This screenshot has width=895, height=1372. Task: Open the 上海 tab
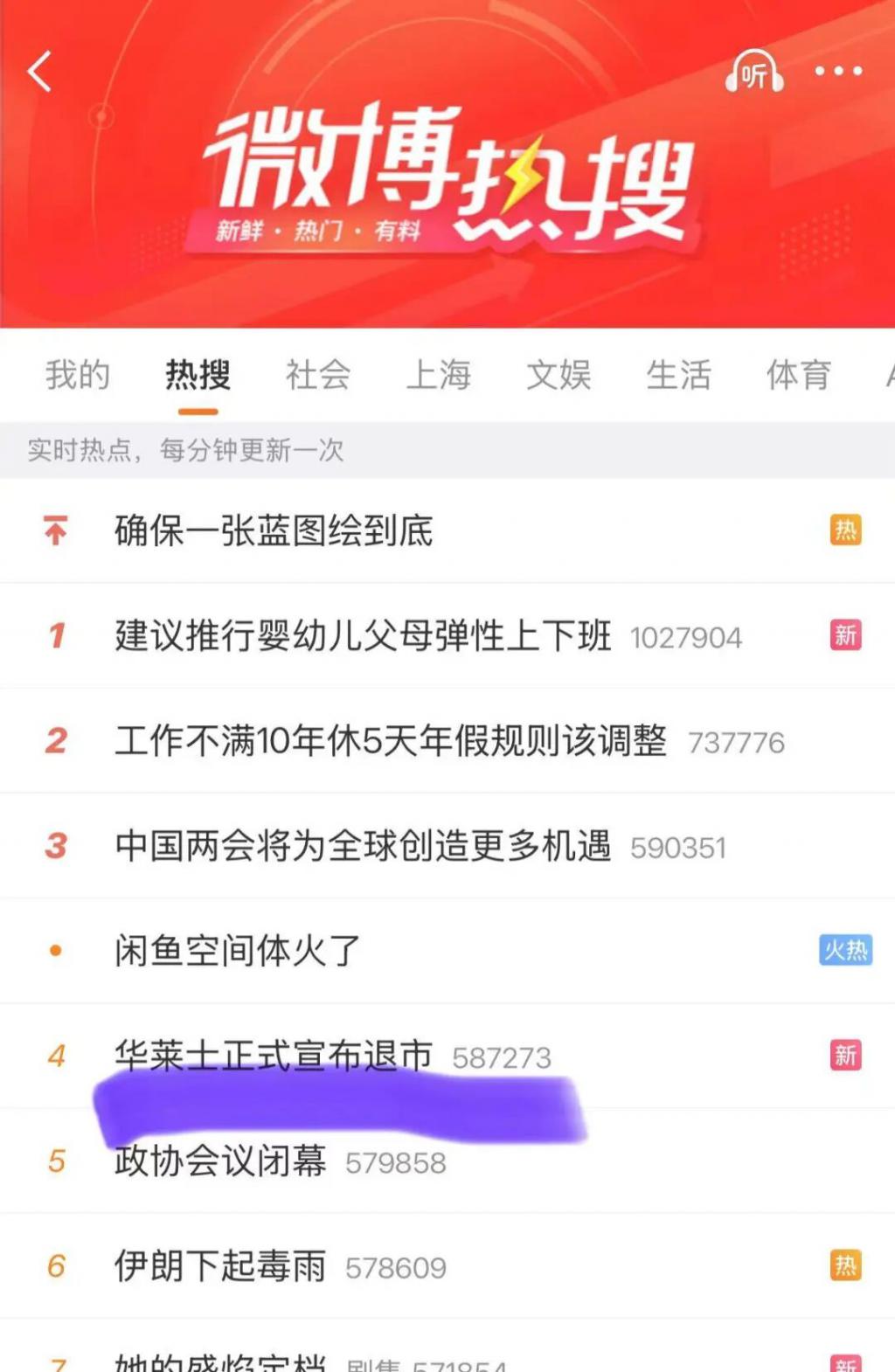point(439,375)
